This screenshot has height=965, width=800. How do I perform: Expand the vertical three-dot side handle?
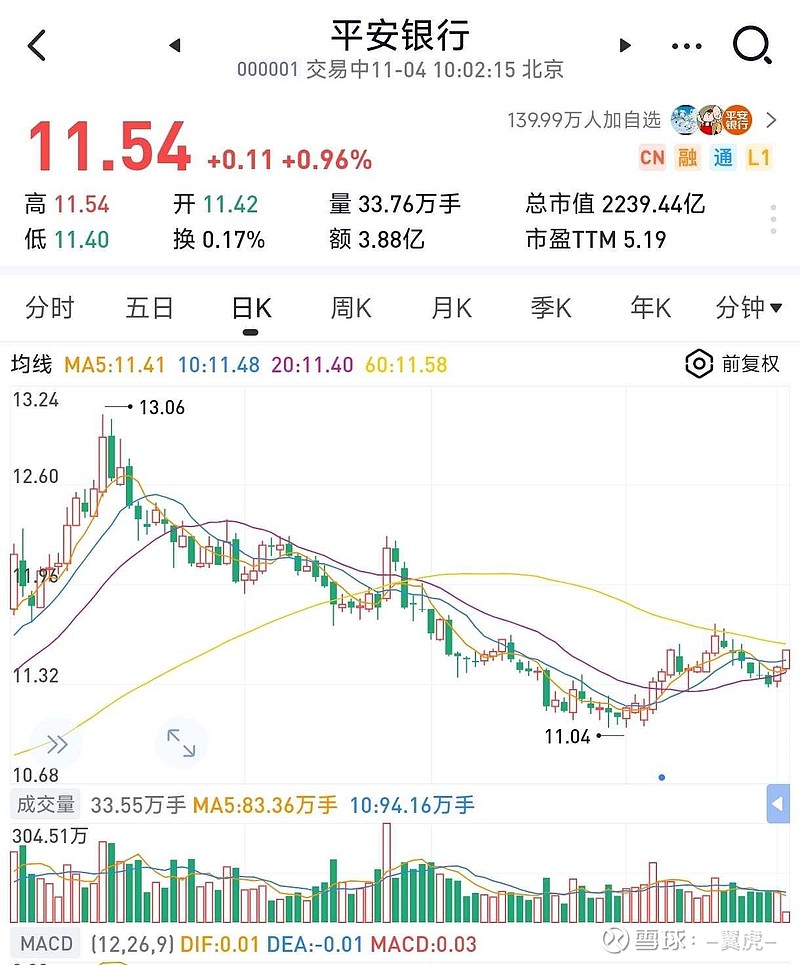click(x=774, y=218)
